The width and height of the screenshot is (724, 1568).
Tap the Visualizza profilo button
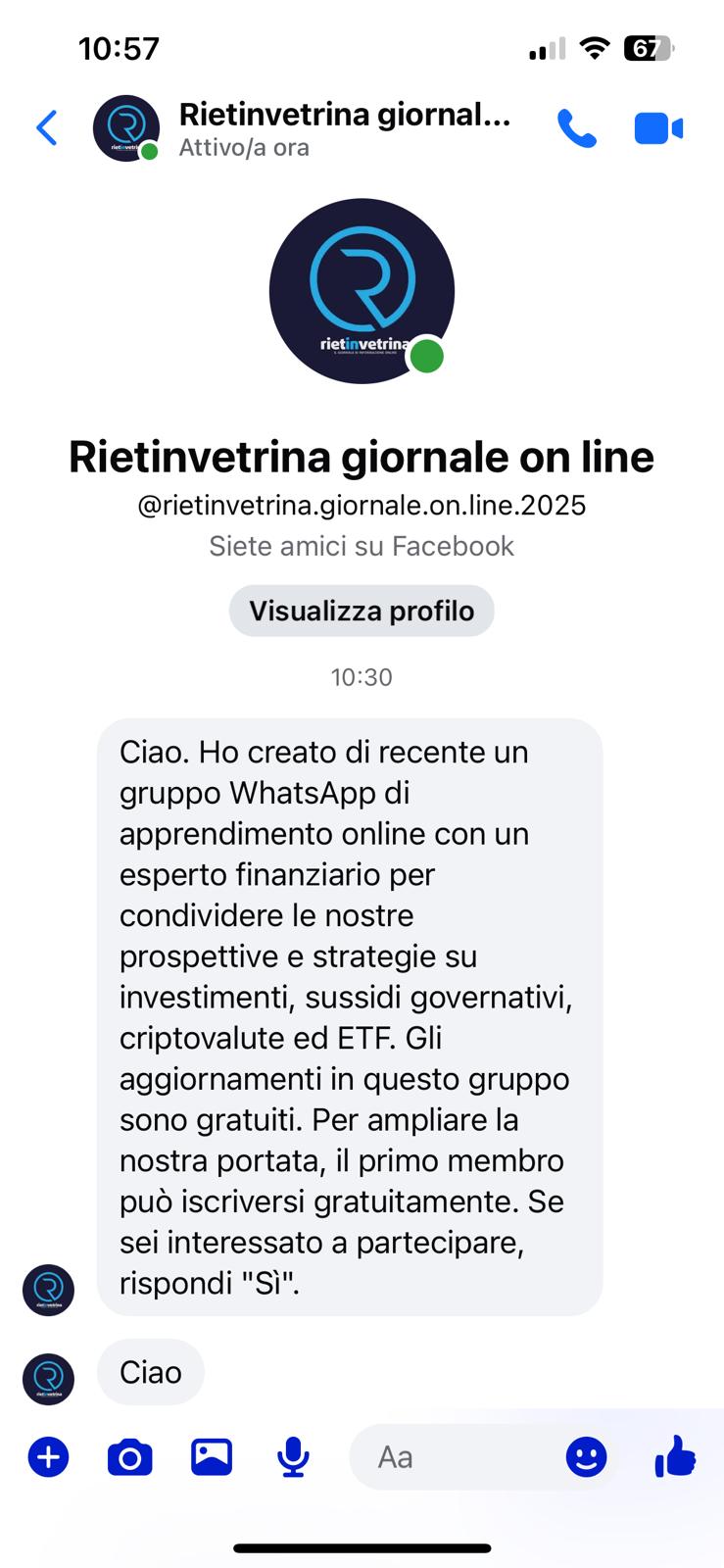click(x=362, y=611)
